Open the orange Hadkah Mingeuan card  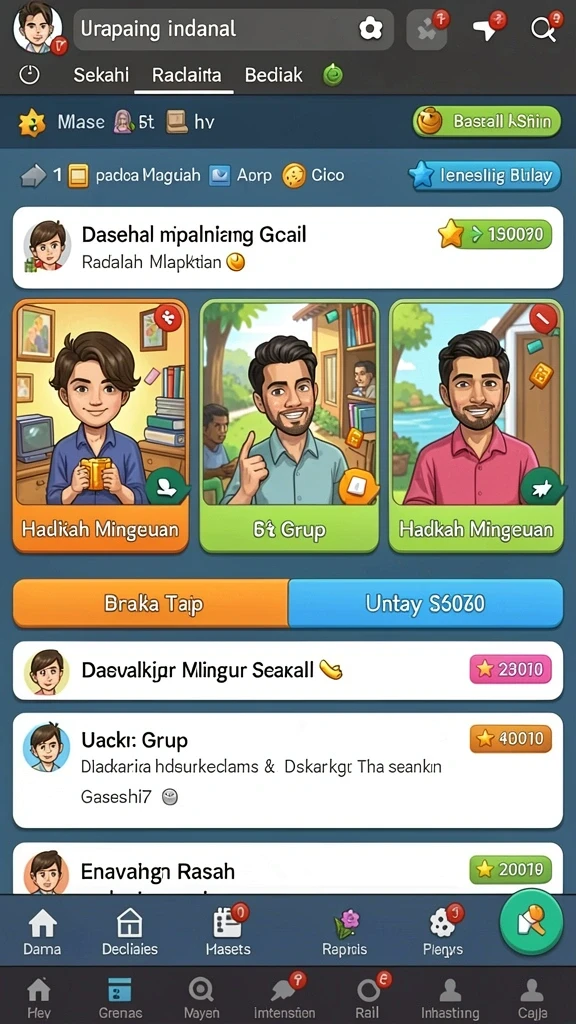pyautogui.click(x=101, y=426)
